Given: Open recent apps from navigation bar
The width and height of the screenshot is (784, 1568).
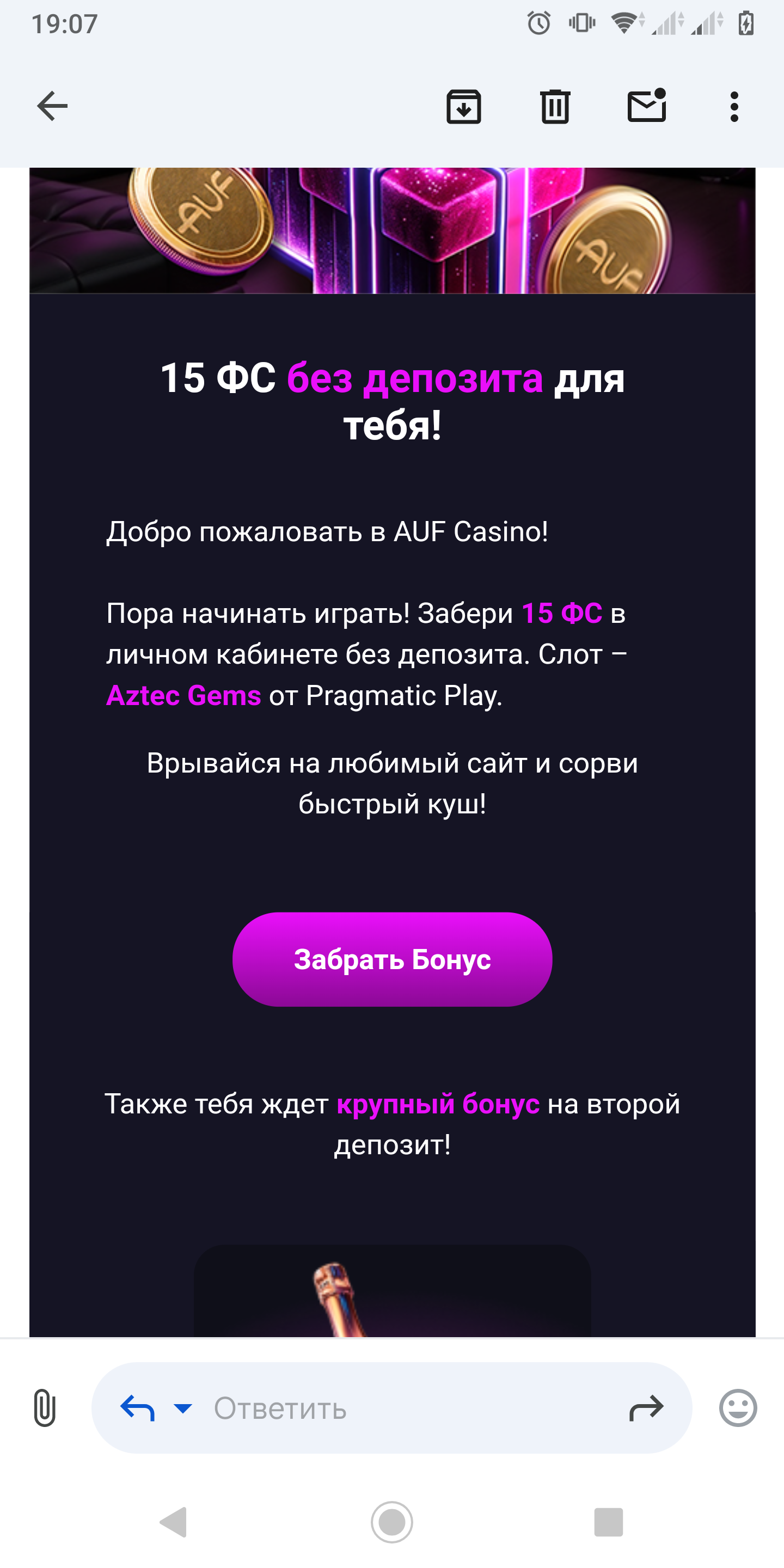Looking at the screenshot, I should tap(608, 1522).
